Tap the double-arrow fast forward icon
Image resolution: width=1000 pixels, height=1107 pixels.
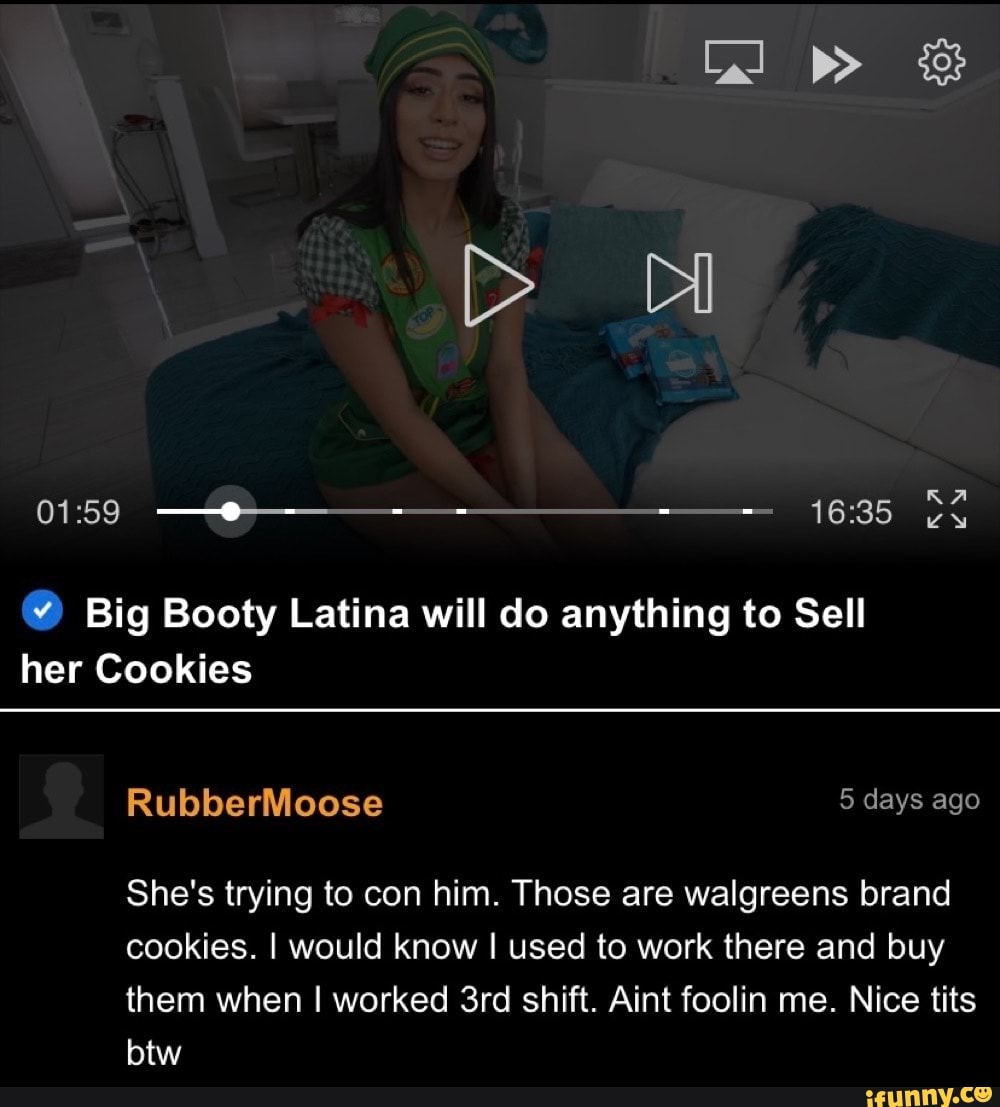pyautogui.click(x=835, y=65)
